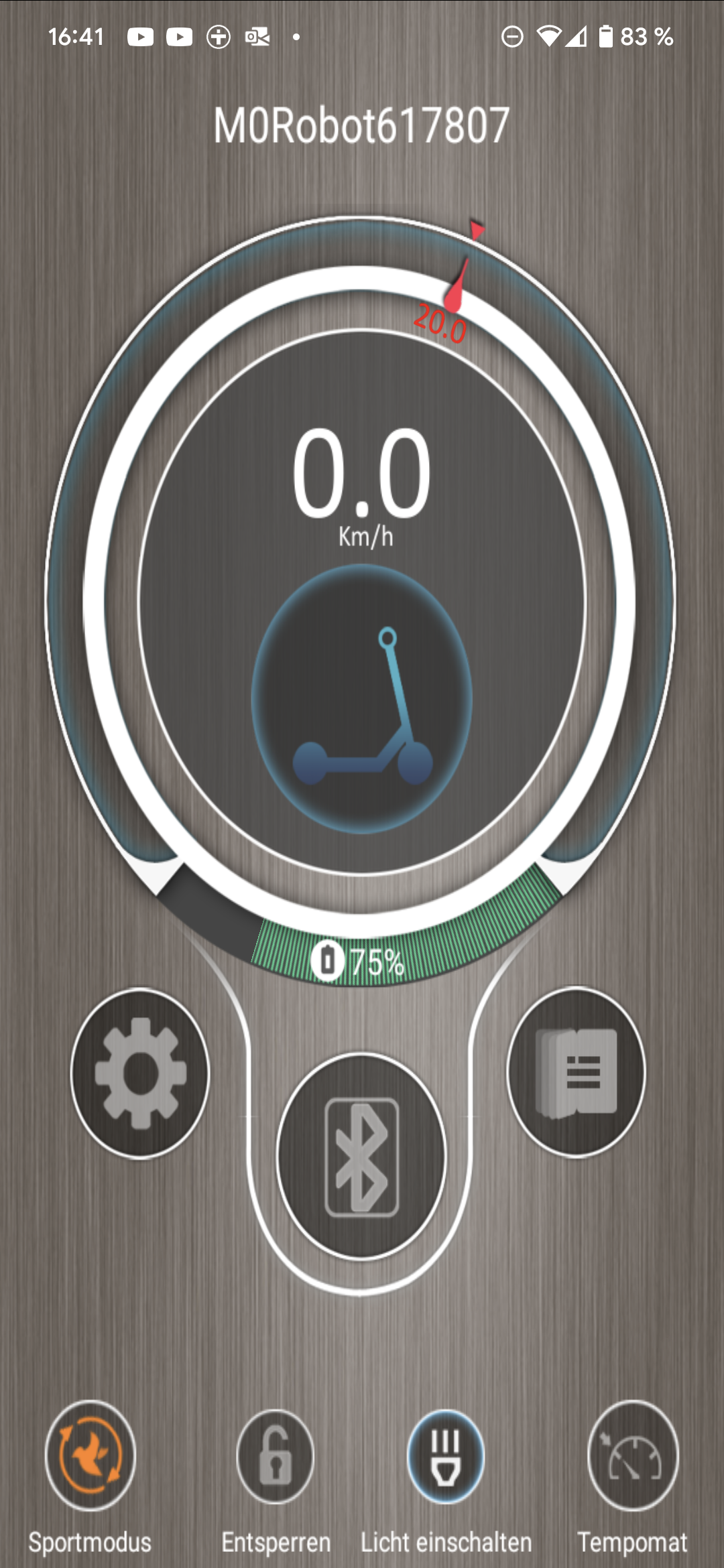This screenshot has height=1568, width=724.
Task: Open the gear settings button
Action: click(x=140, y=1073)
